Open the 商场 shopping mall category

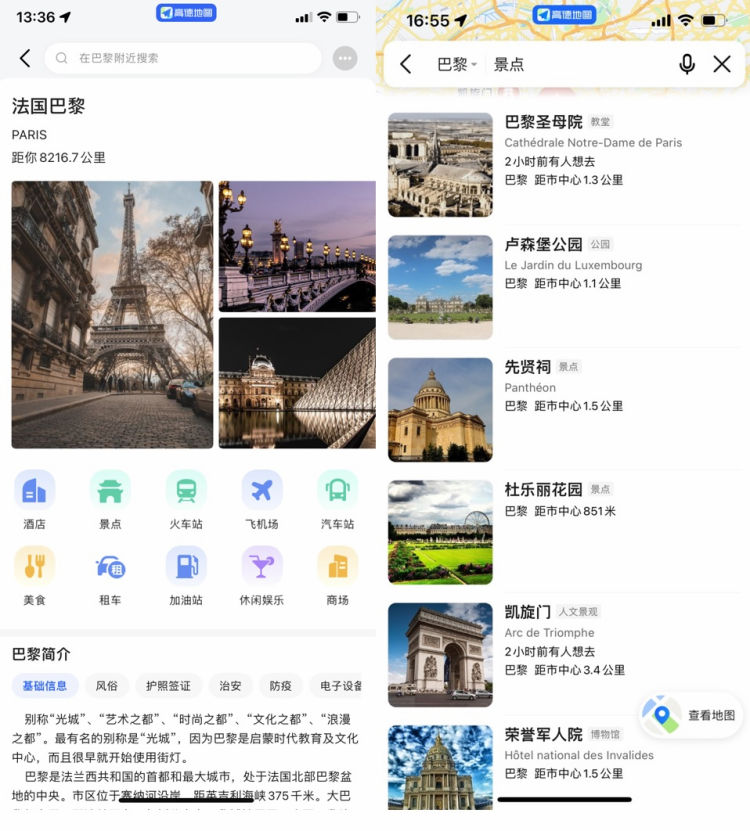click(x=337, y=575)
